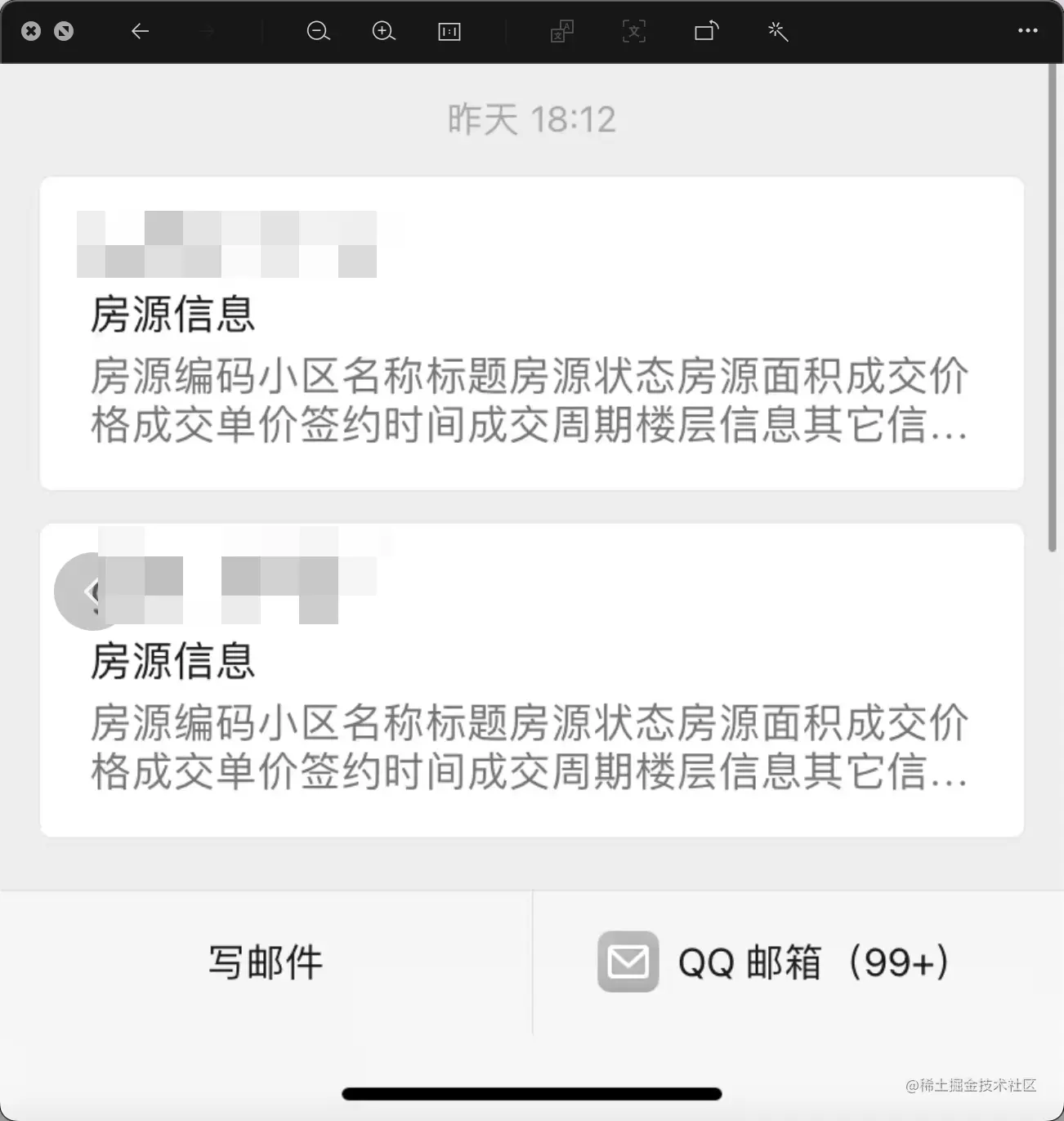1064x1121 pixels.
Task: Activate the extract text (OCR) tool
Action: pyautogui.click(x=633, y=32)
